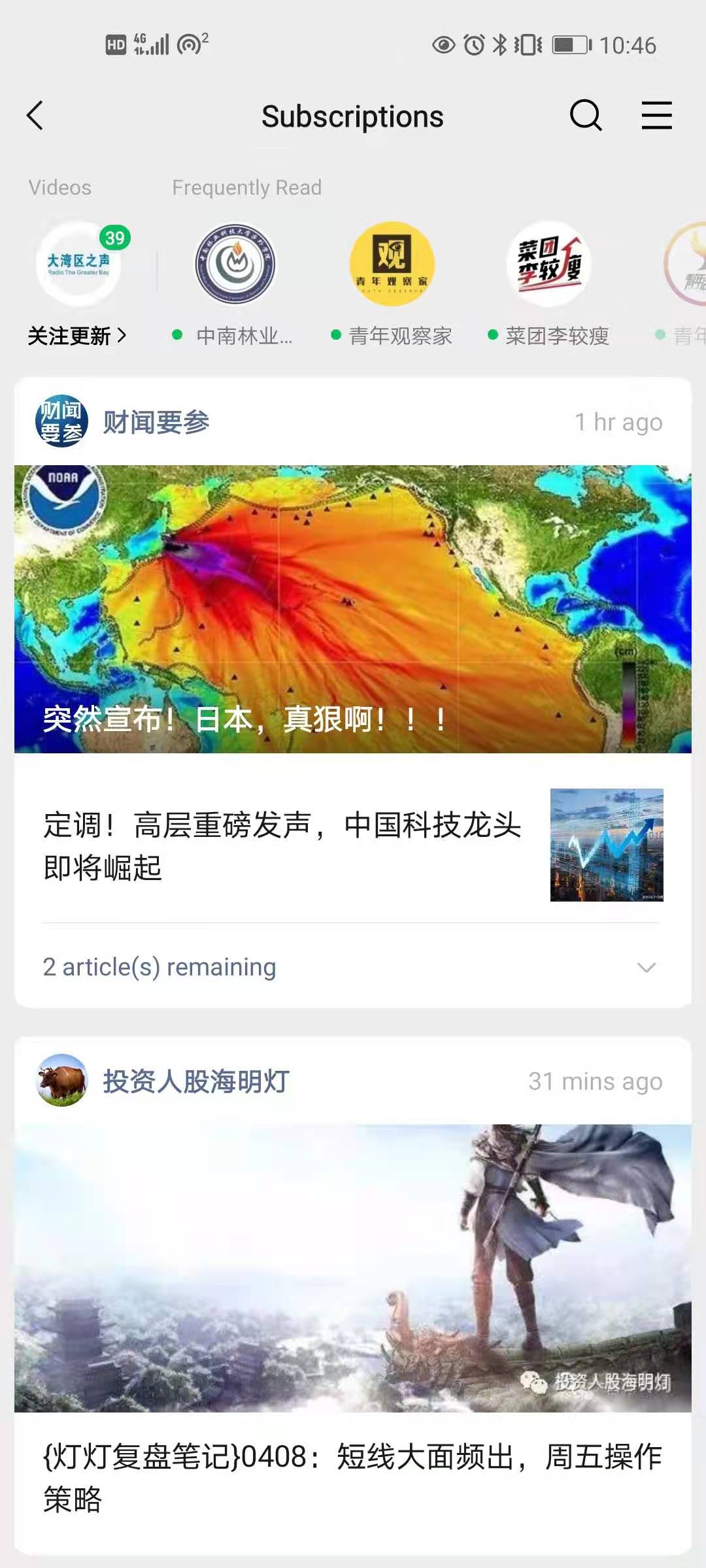Open the 投资人股海明灯 account page
The image size is (706, 1568).
(195, 1081)
